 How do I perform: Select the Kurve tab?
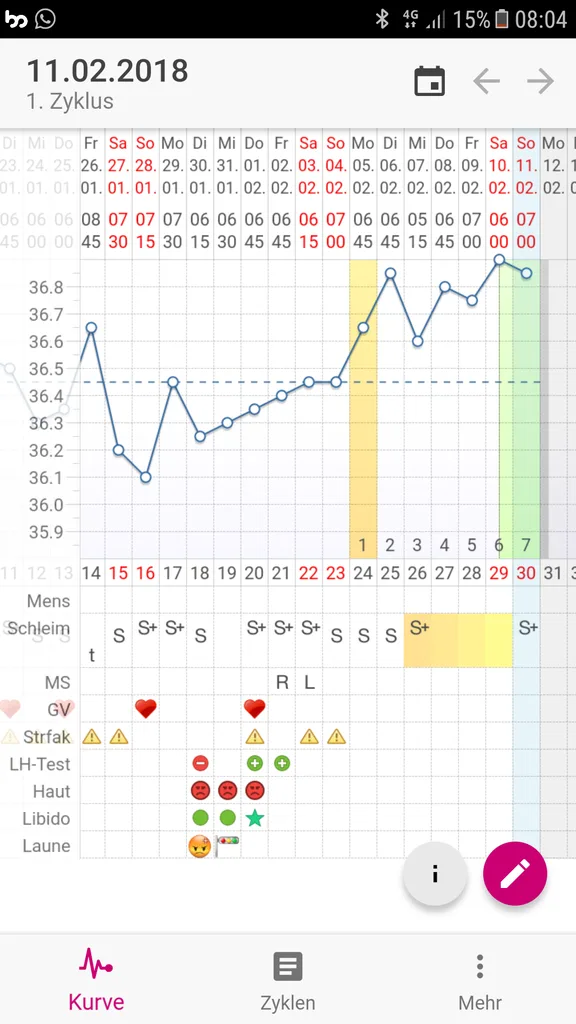tap(96, 982)
